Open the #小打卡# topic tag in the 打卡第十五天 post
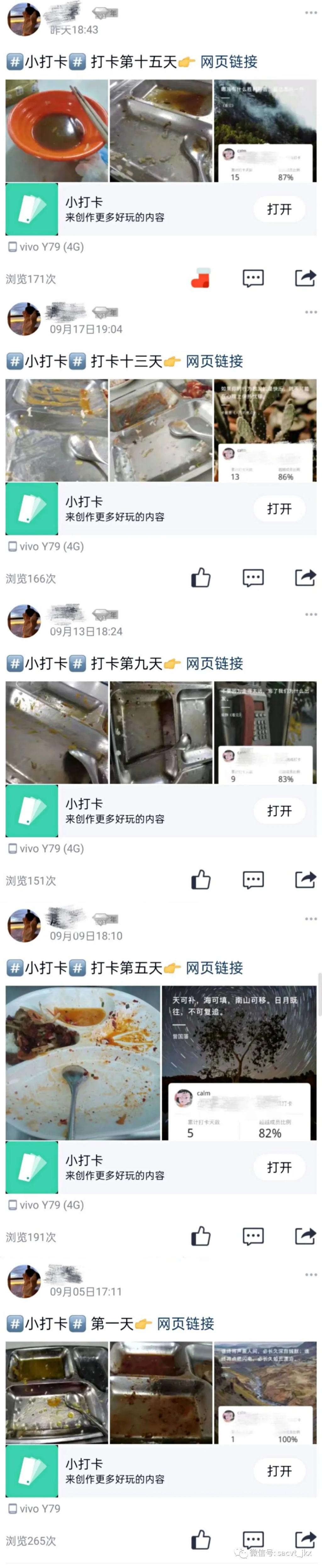Viewport: 322px width, 1568px height. [x=46, y=62]
